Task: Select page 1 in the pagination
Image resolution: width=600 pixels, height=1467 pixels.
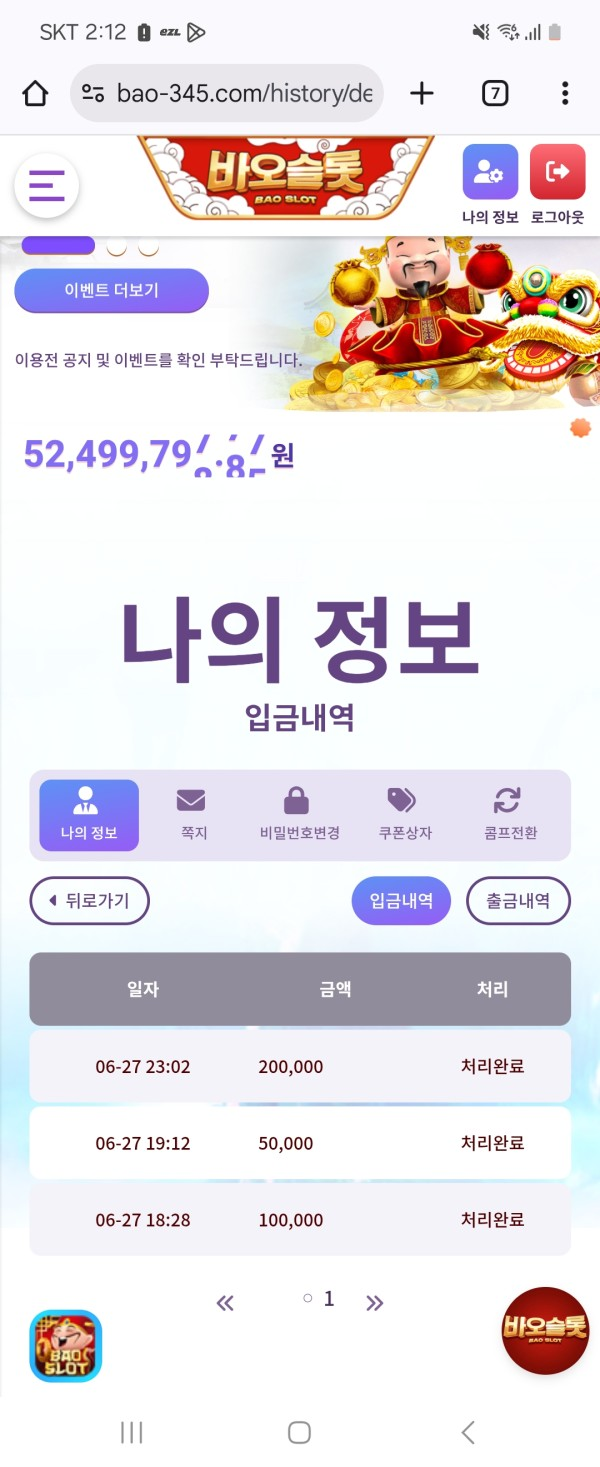Action: tap(328, 1299)
